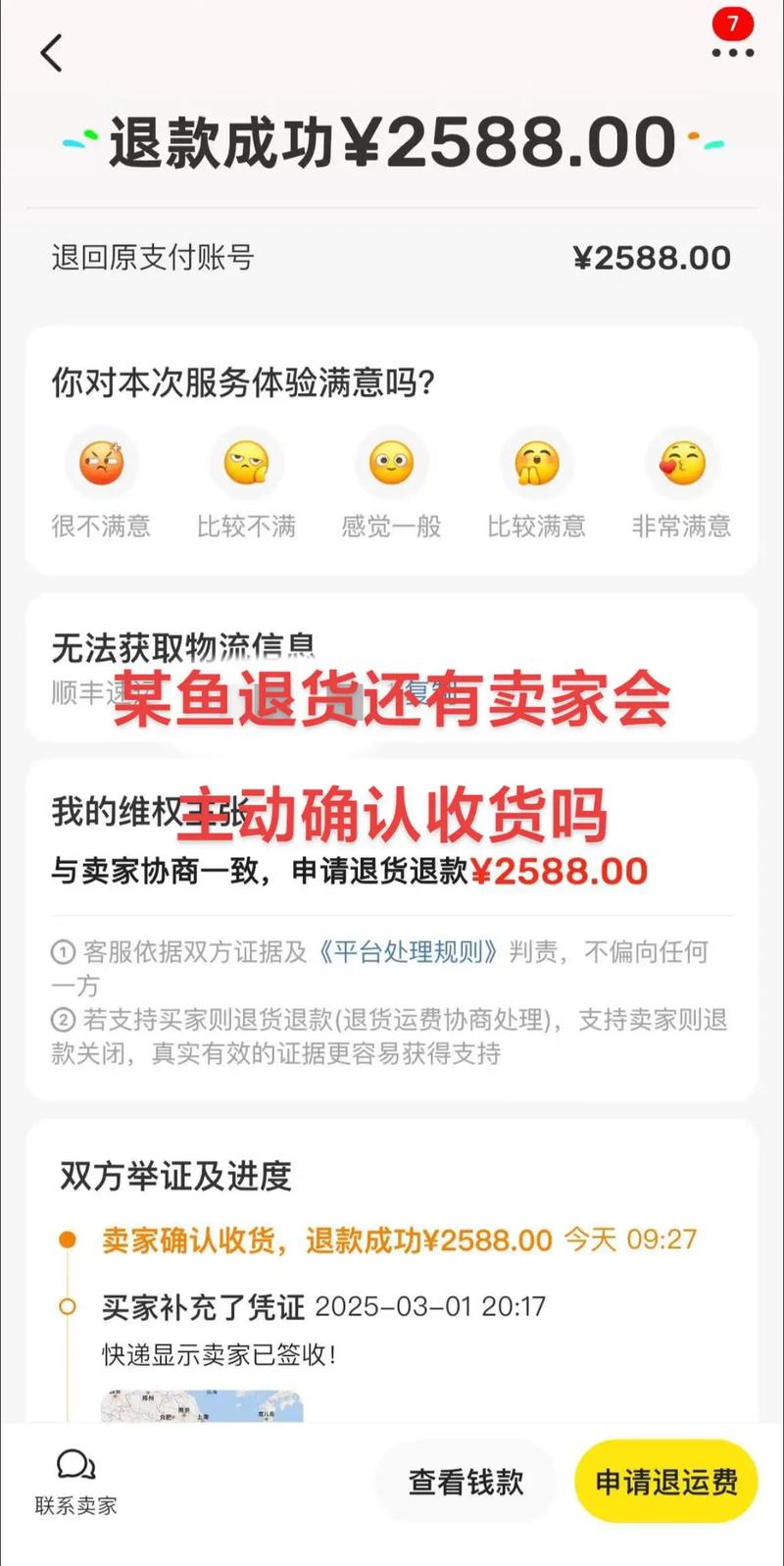
Task: Choose the "比较满意" rating face
Action: (536, 462)
